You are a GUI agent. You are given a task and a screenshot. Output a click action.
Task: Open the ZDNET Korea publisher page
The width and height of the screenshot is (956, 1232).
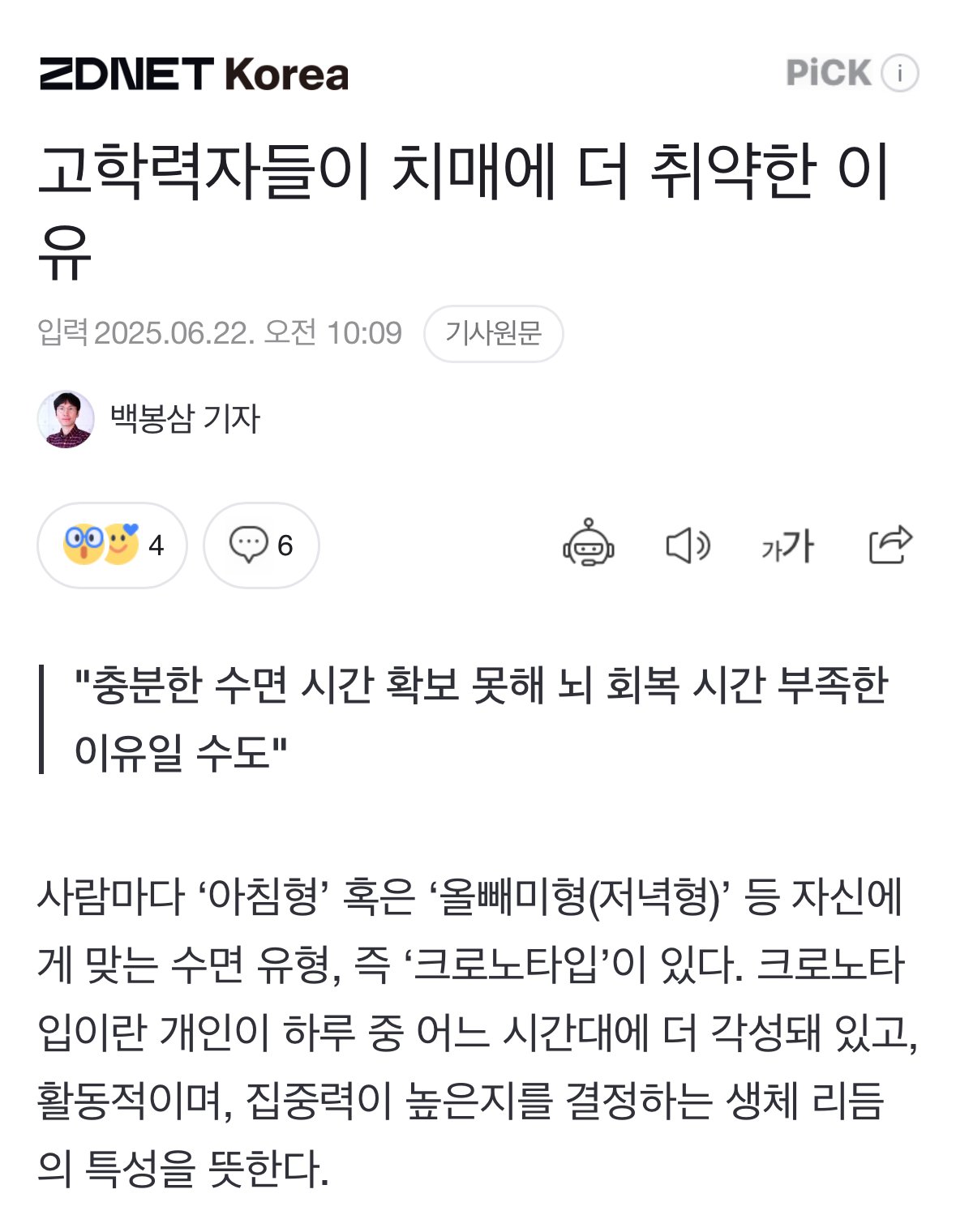195,74
